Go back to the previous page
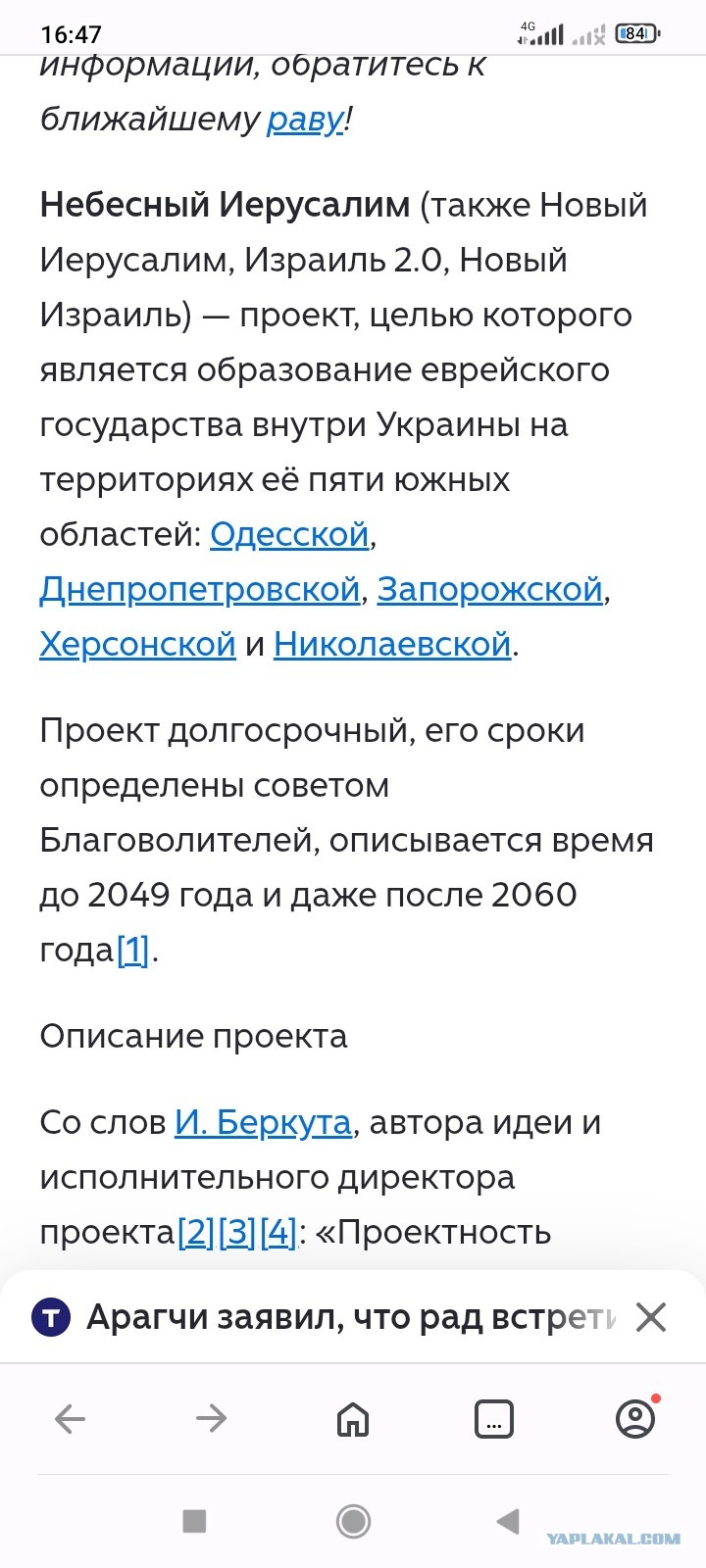Screen dimensions: 706x1568 tap(71, 1418)
